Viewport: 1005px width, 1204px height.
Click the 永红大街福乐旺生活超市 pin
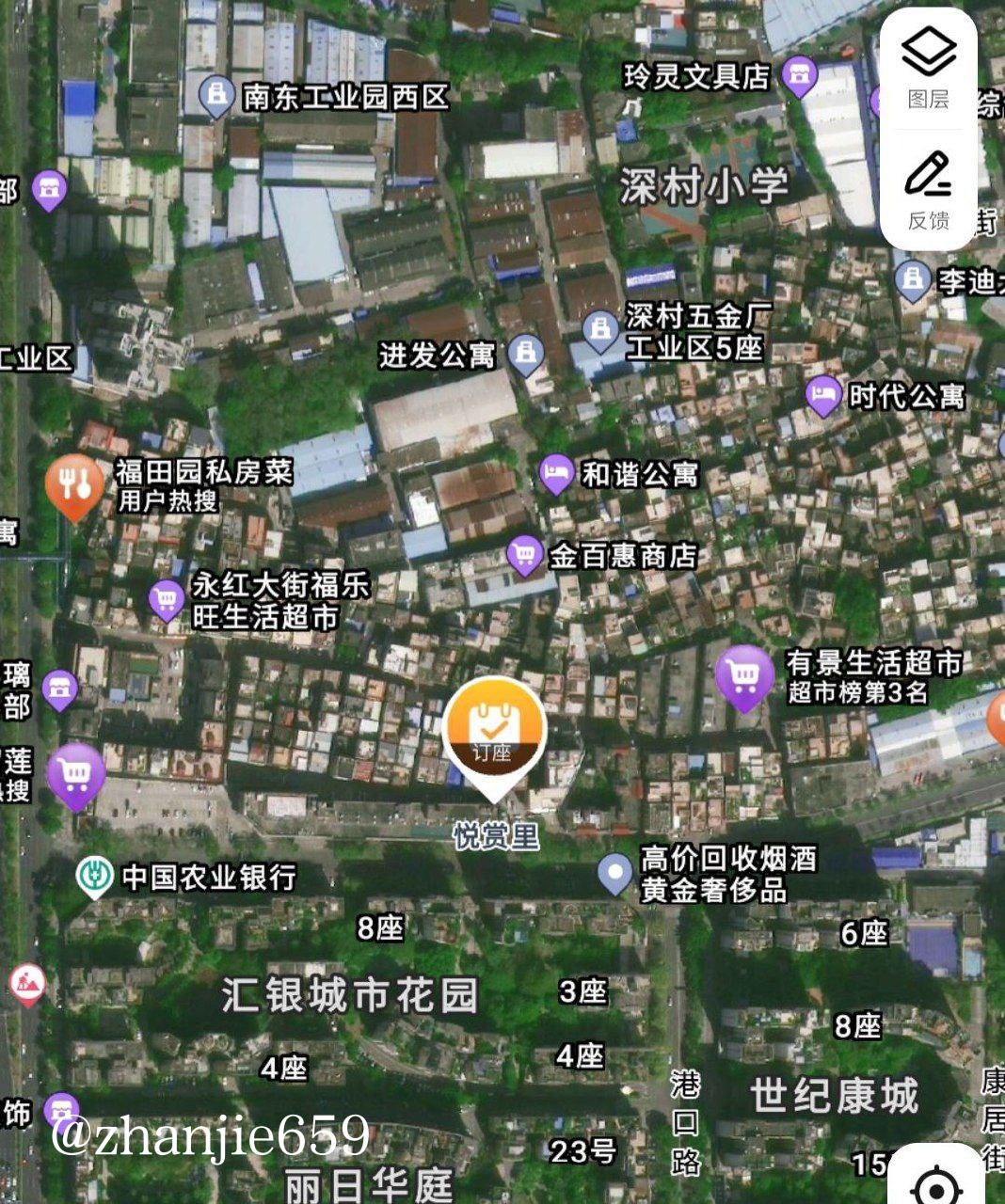(x=164, y=596)
